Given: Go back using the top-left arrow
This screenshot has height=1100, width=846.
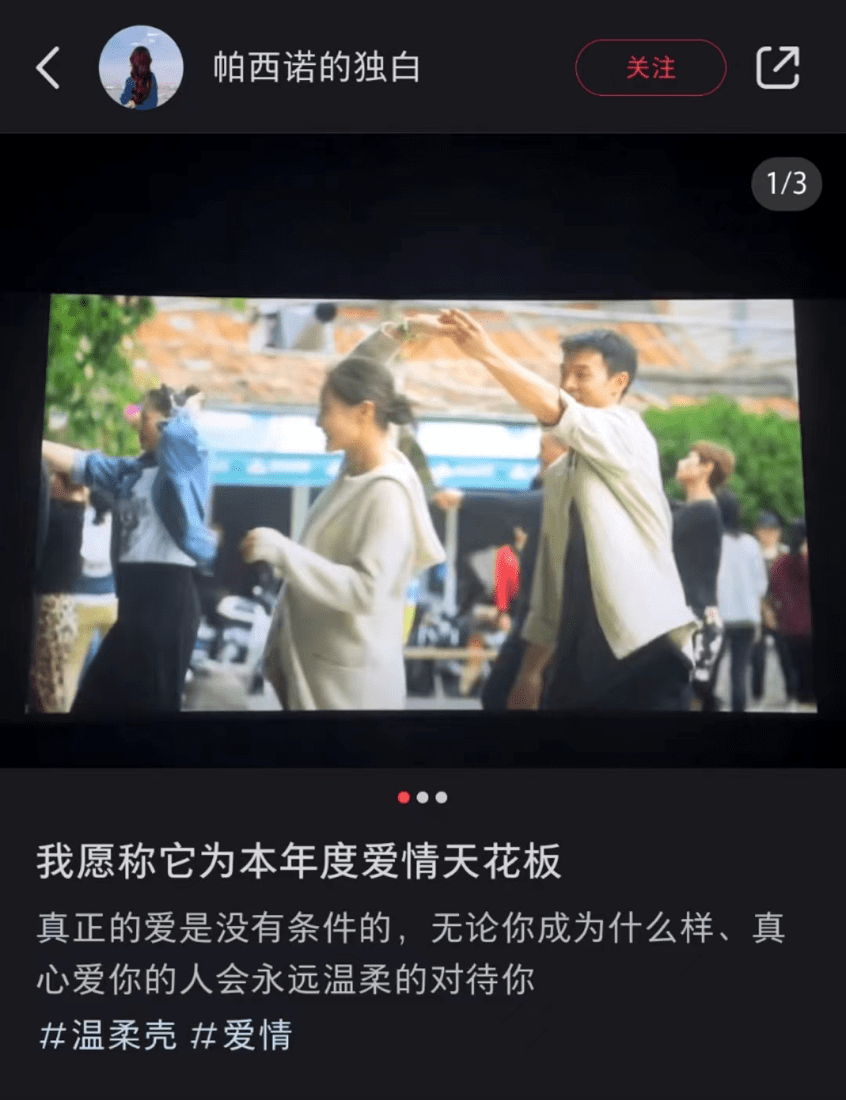Looking at the screenshot, I should click(x=48, y=68).
